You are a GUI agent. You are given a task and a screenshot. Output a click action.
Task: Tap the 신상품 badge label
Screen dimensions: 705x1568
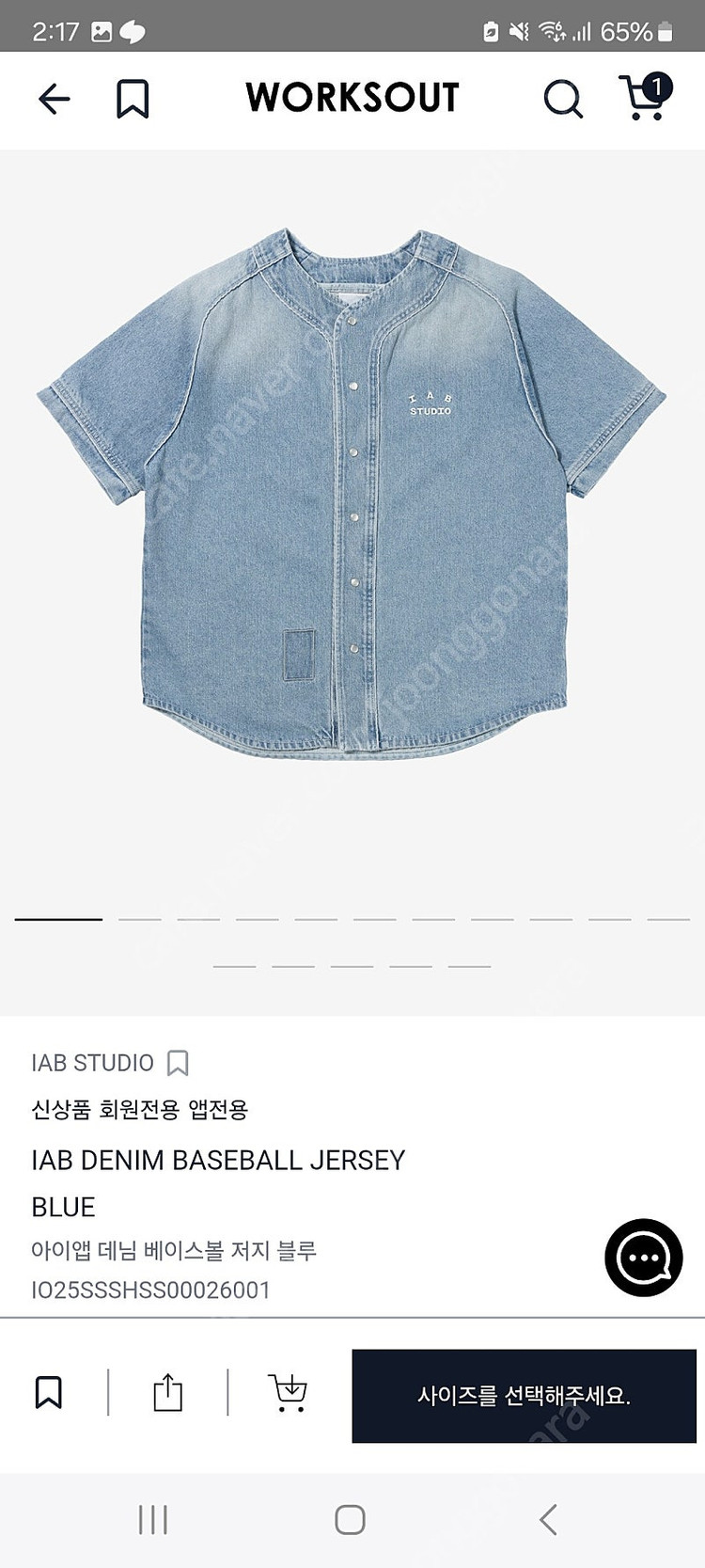point(62,1111)
